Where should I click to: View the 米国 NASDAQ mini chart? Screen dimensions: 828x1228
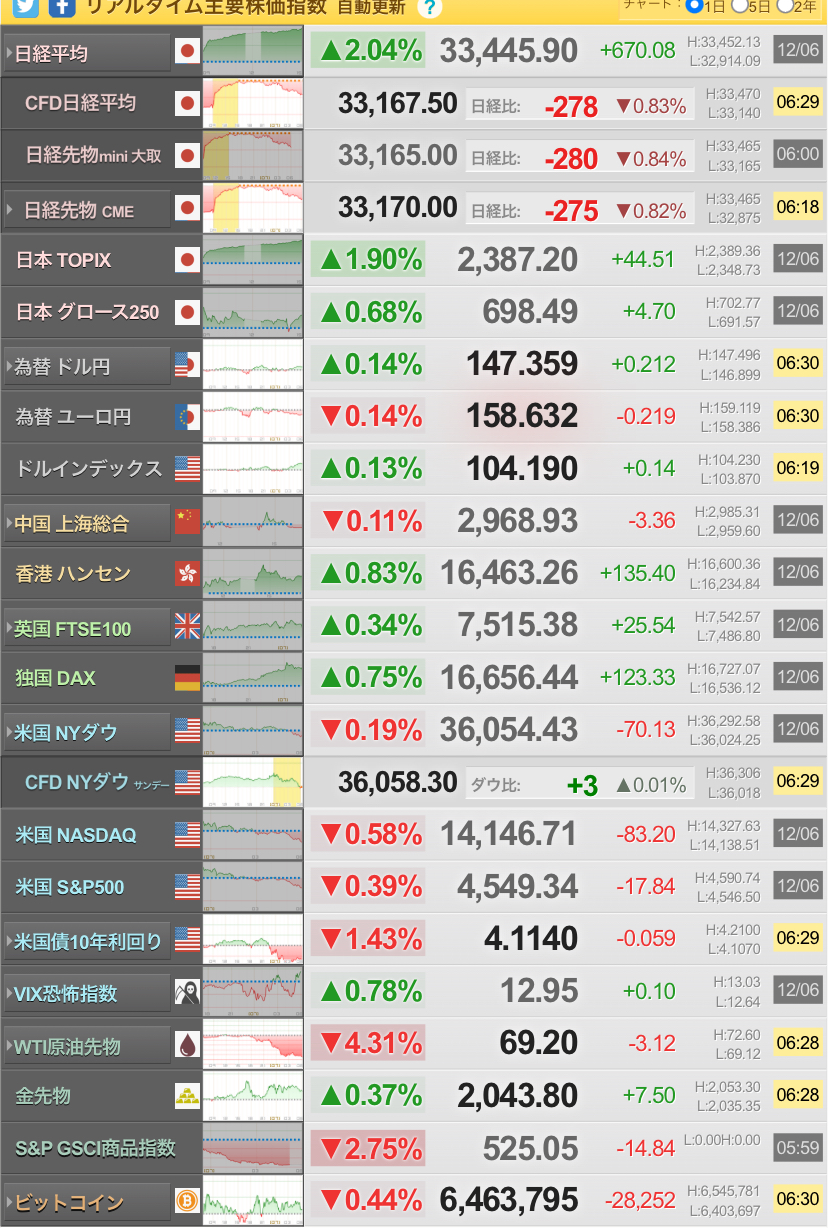coord(252,835)
